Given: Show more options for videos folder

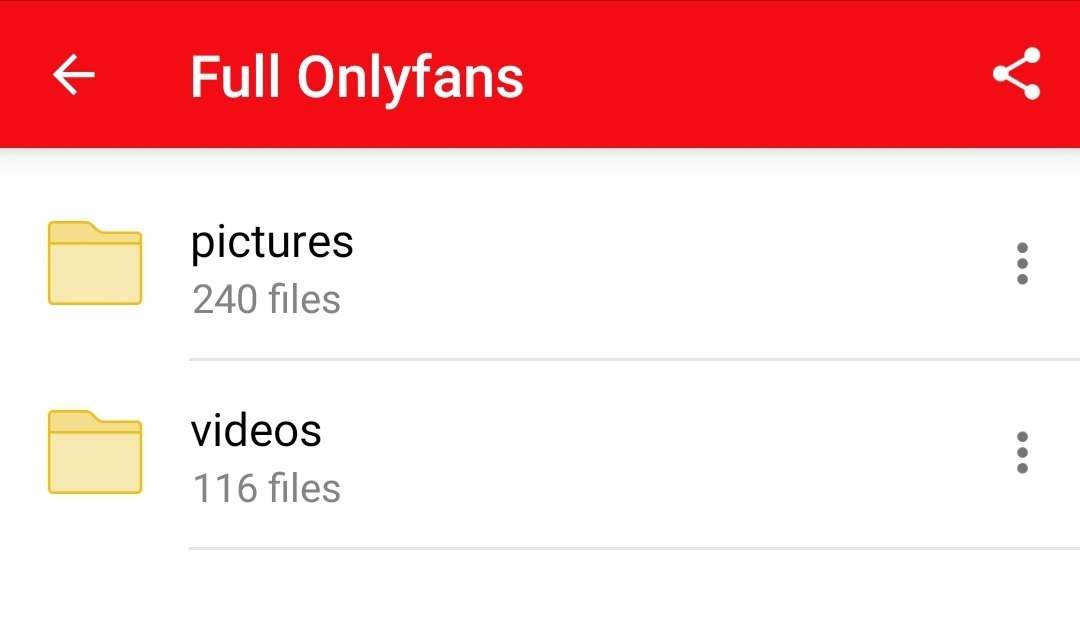Looking at the screenshot, I should [x=1021, y=453].
